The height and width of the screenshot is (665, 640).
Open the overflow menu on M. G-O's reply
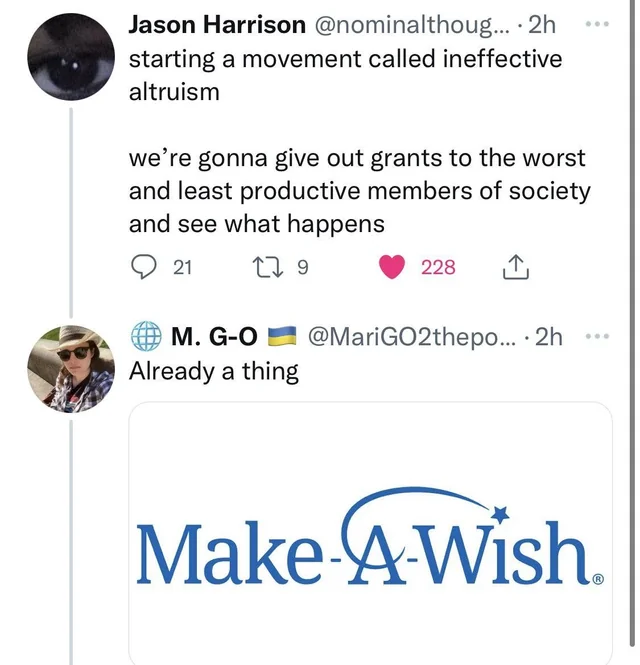[x=597, y=336]
